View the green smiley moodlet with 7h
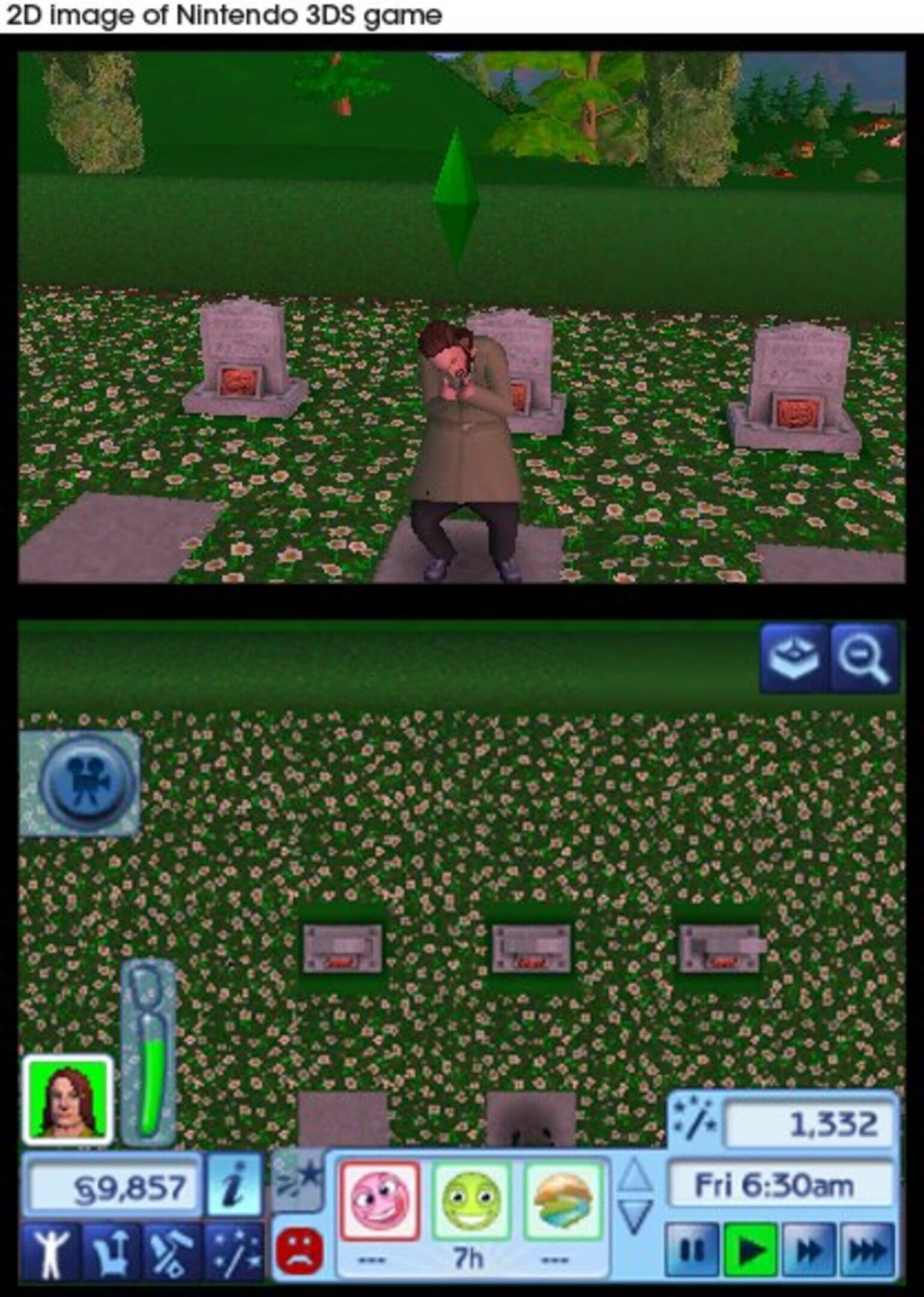Viewport: 924px width, 1297px height. coord(471,1201)
